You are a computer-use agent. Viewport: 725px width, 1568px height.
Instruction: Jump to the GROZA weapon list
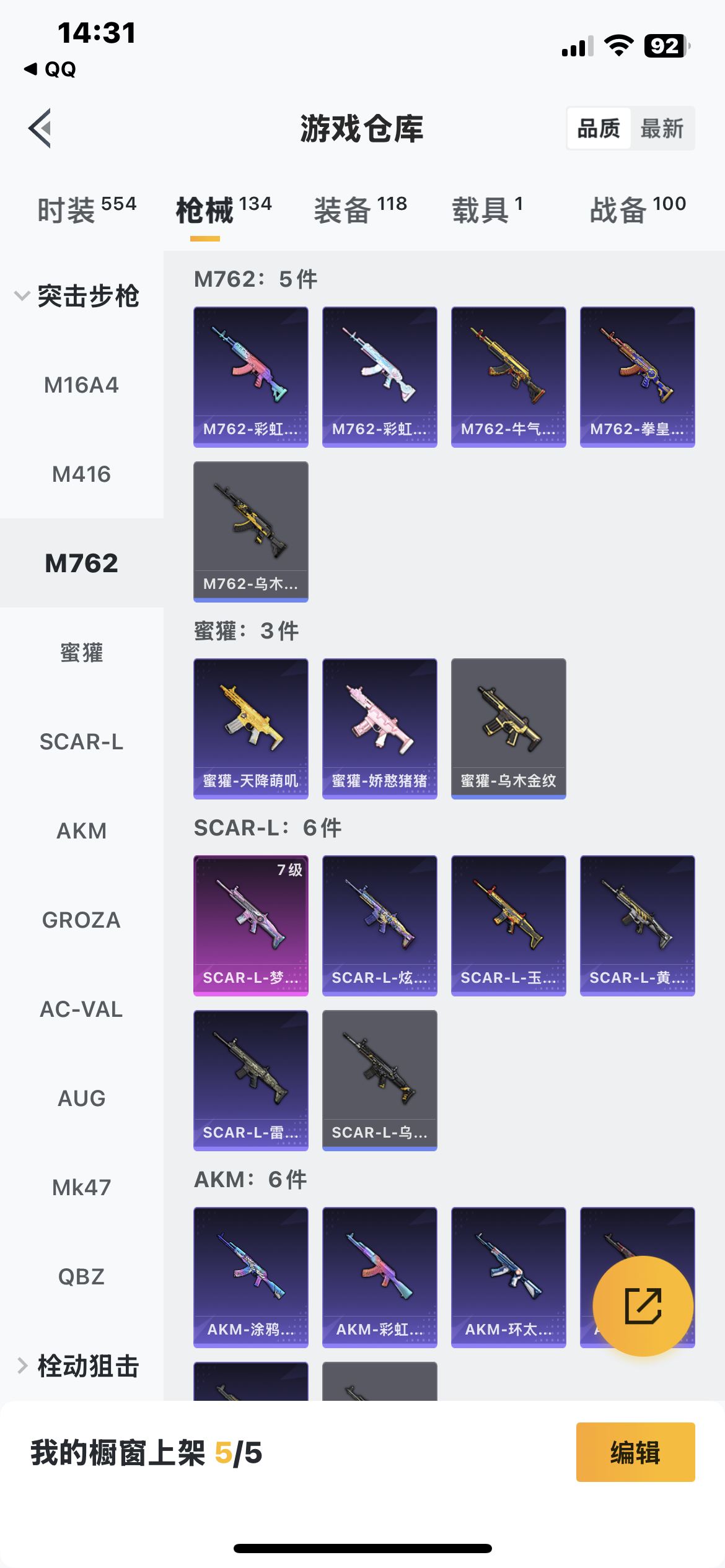pos(81,920)
